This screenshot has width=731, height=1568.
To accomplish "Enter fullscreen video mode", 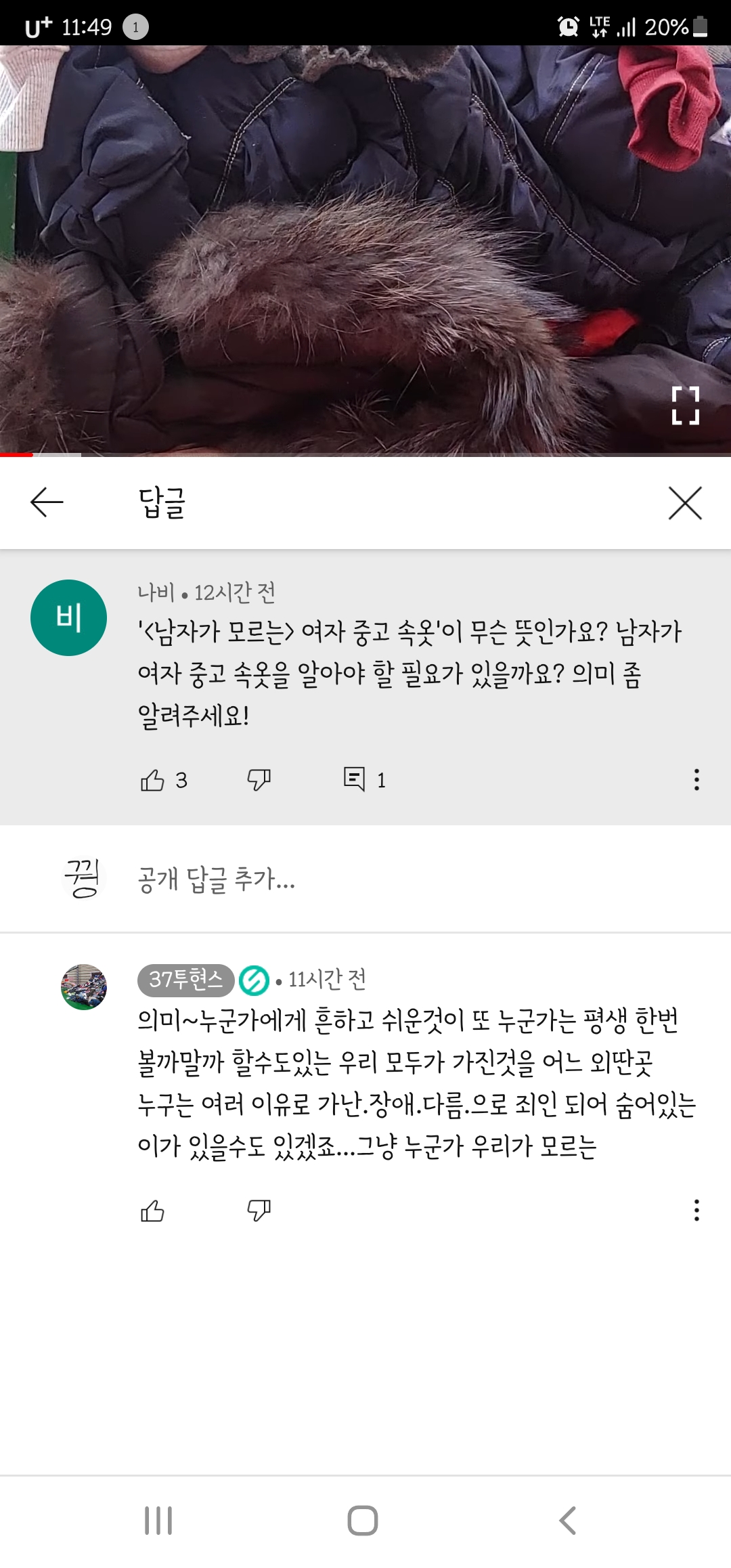I will point(685,406).
